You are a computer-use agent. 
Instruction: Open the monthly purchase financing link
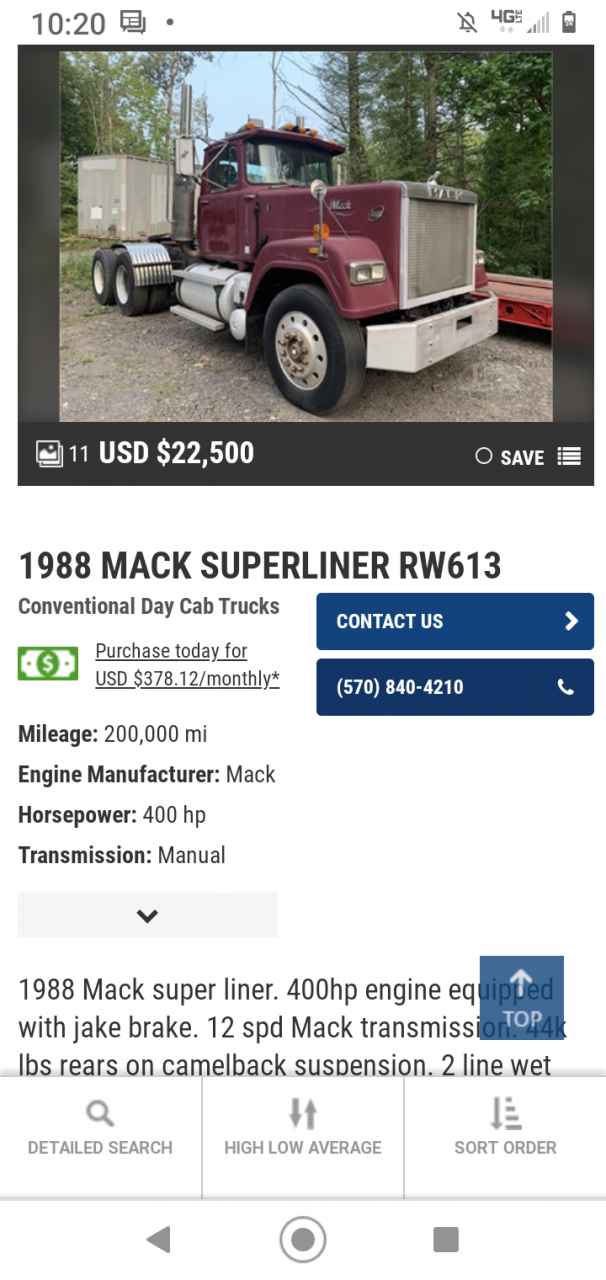(x=187, y=665)
